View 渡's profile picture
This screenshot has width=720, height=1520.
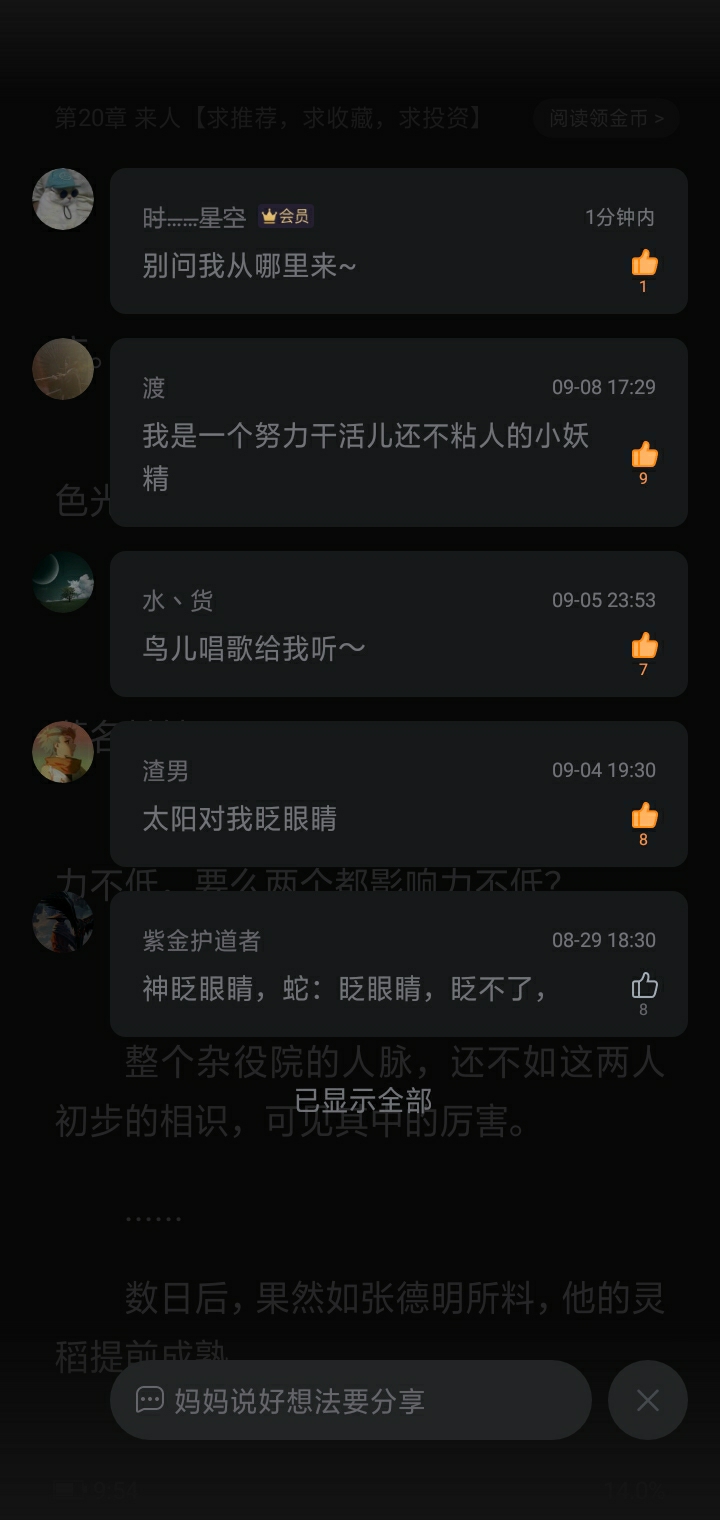tap(63, 369)
